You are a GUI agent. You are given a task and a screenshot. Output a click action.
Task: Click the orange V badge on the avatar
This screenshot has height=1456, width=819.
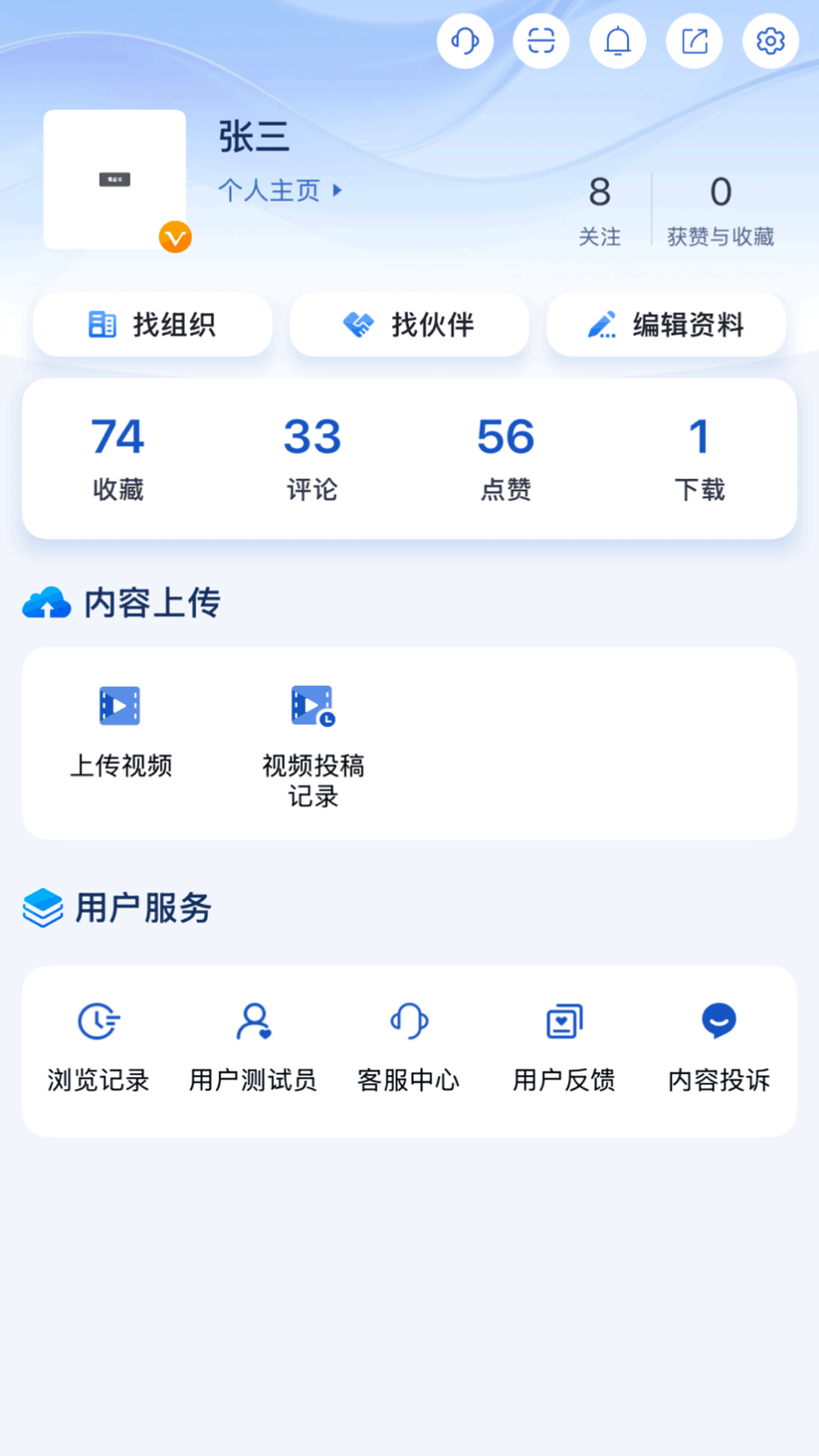176,237
